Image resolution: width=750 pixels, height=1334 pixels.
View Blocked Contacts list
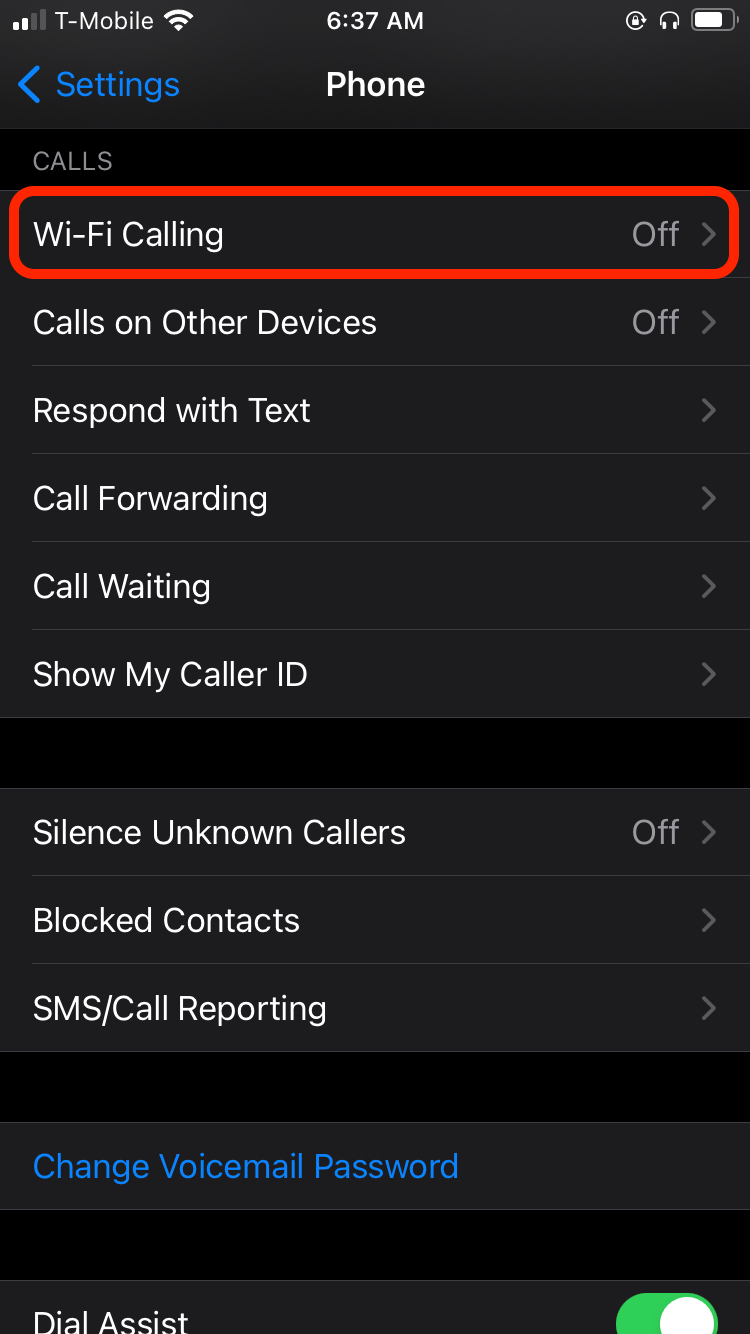(x=375, y=921)
